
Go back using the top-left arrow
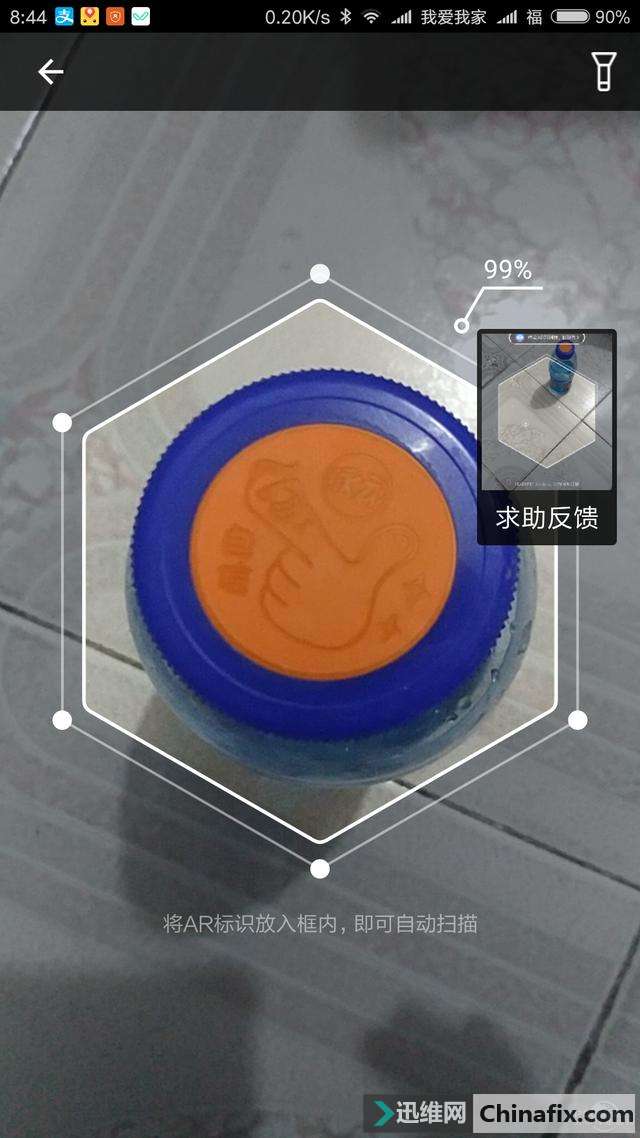point(50,71)
